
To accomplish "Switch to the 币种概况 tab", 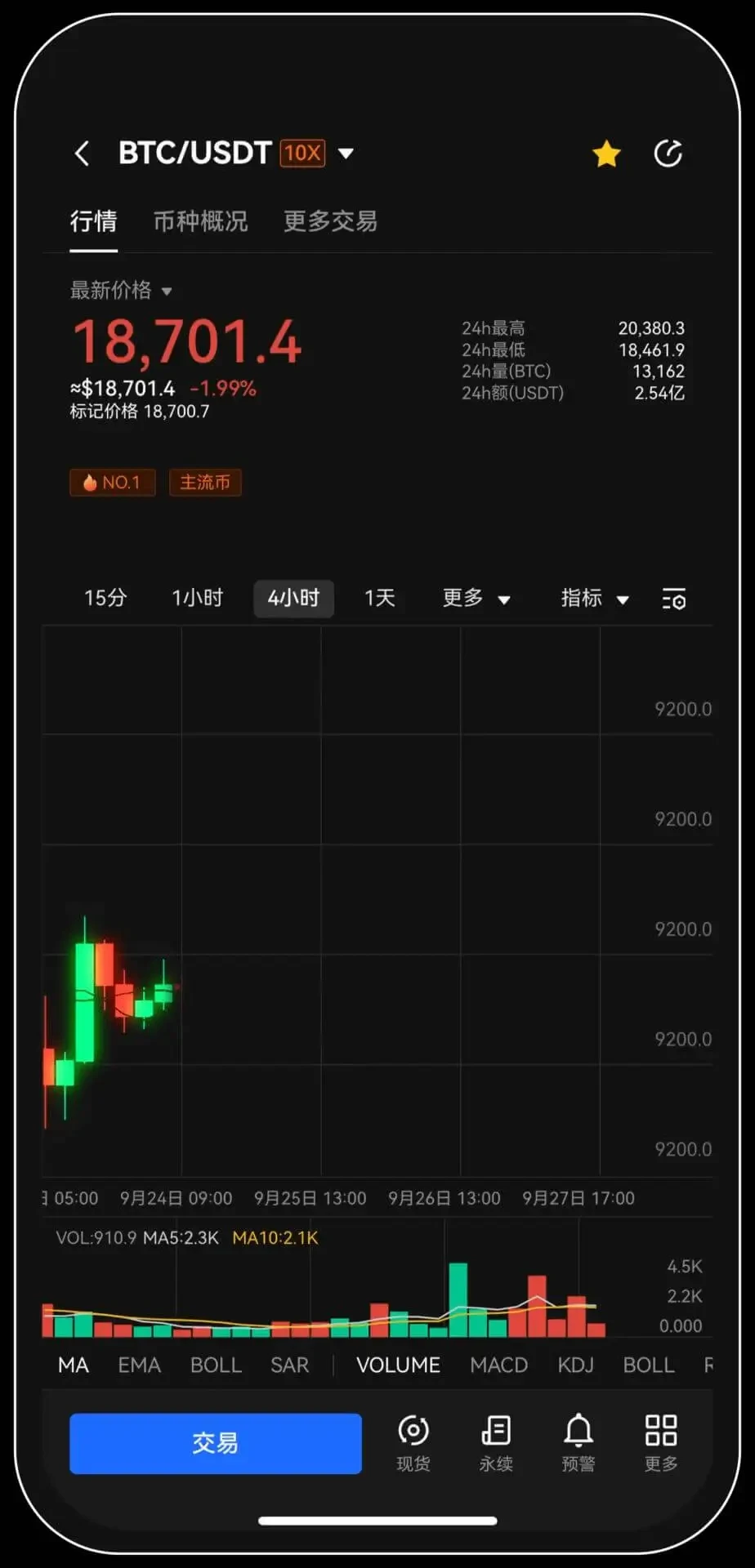I will coord(200,221).
